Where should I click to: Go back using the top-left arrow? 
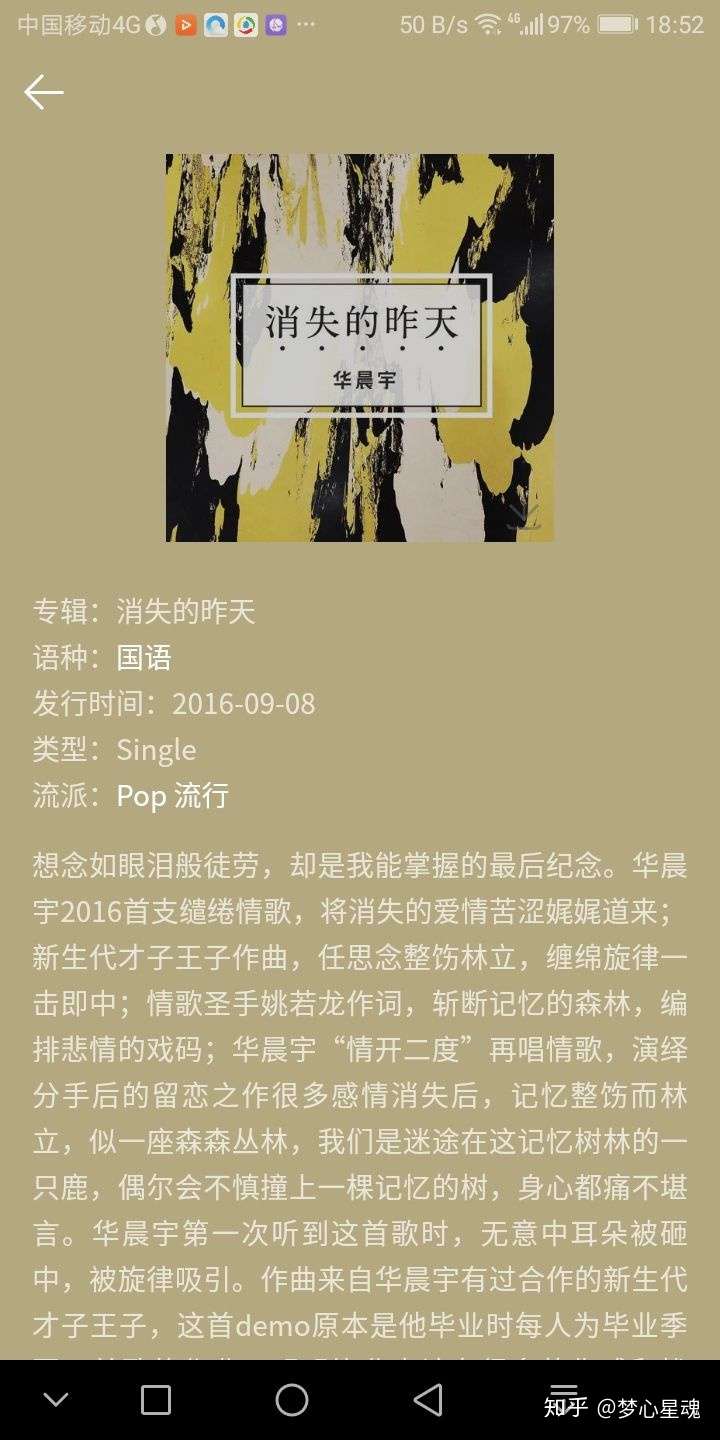click(x=44, y=92)
